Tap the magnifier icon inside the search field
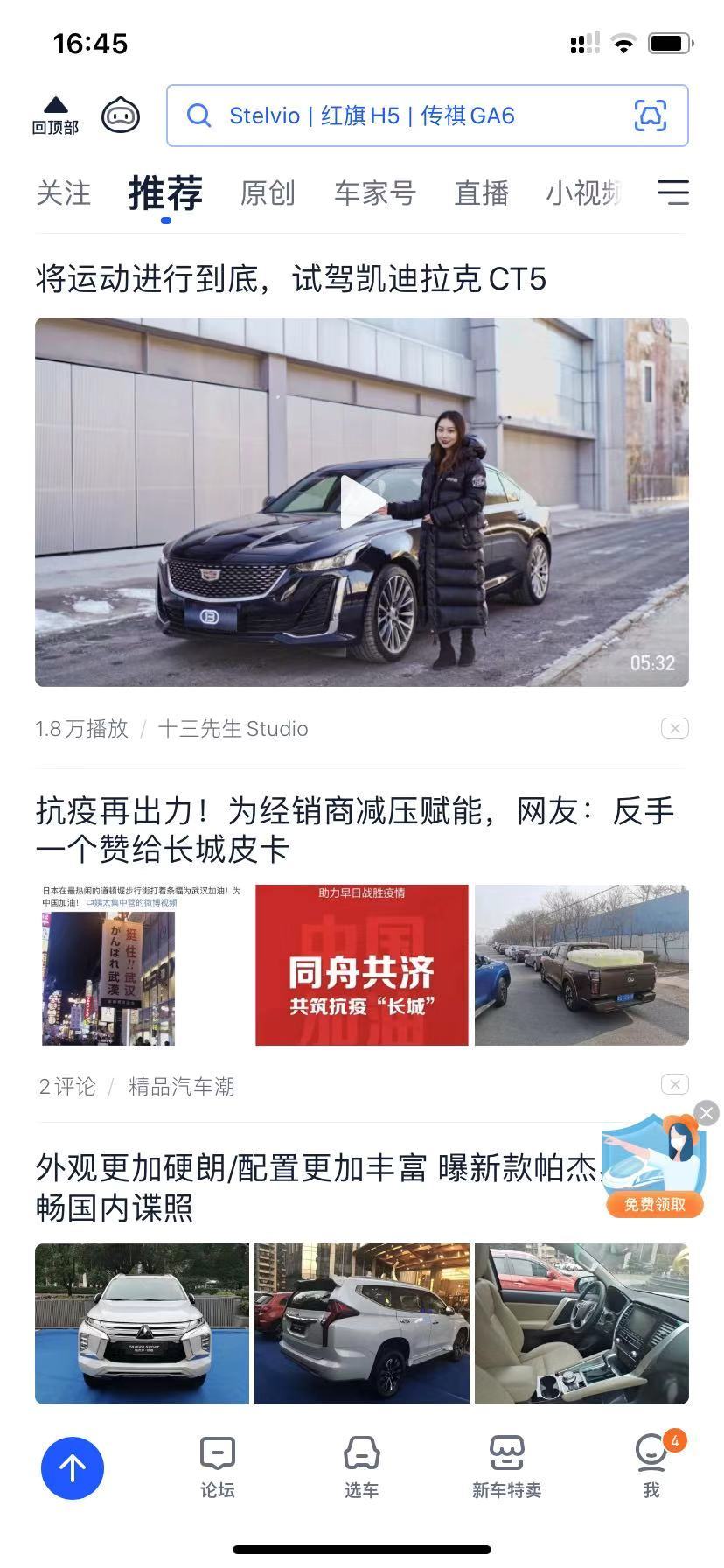 click(x=199, y=115)
